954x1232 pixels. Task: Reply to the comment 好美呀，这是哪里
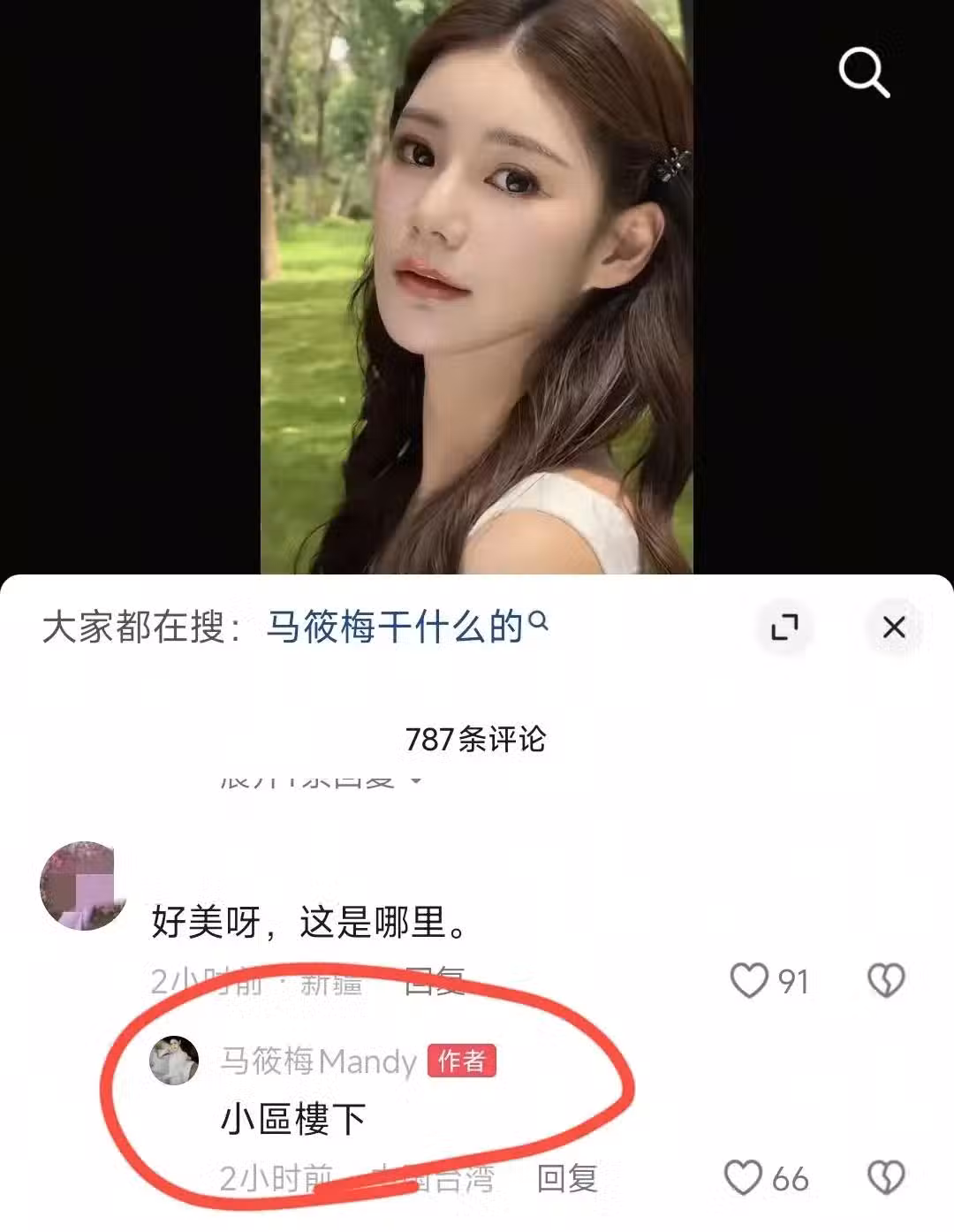click(433, 981)
